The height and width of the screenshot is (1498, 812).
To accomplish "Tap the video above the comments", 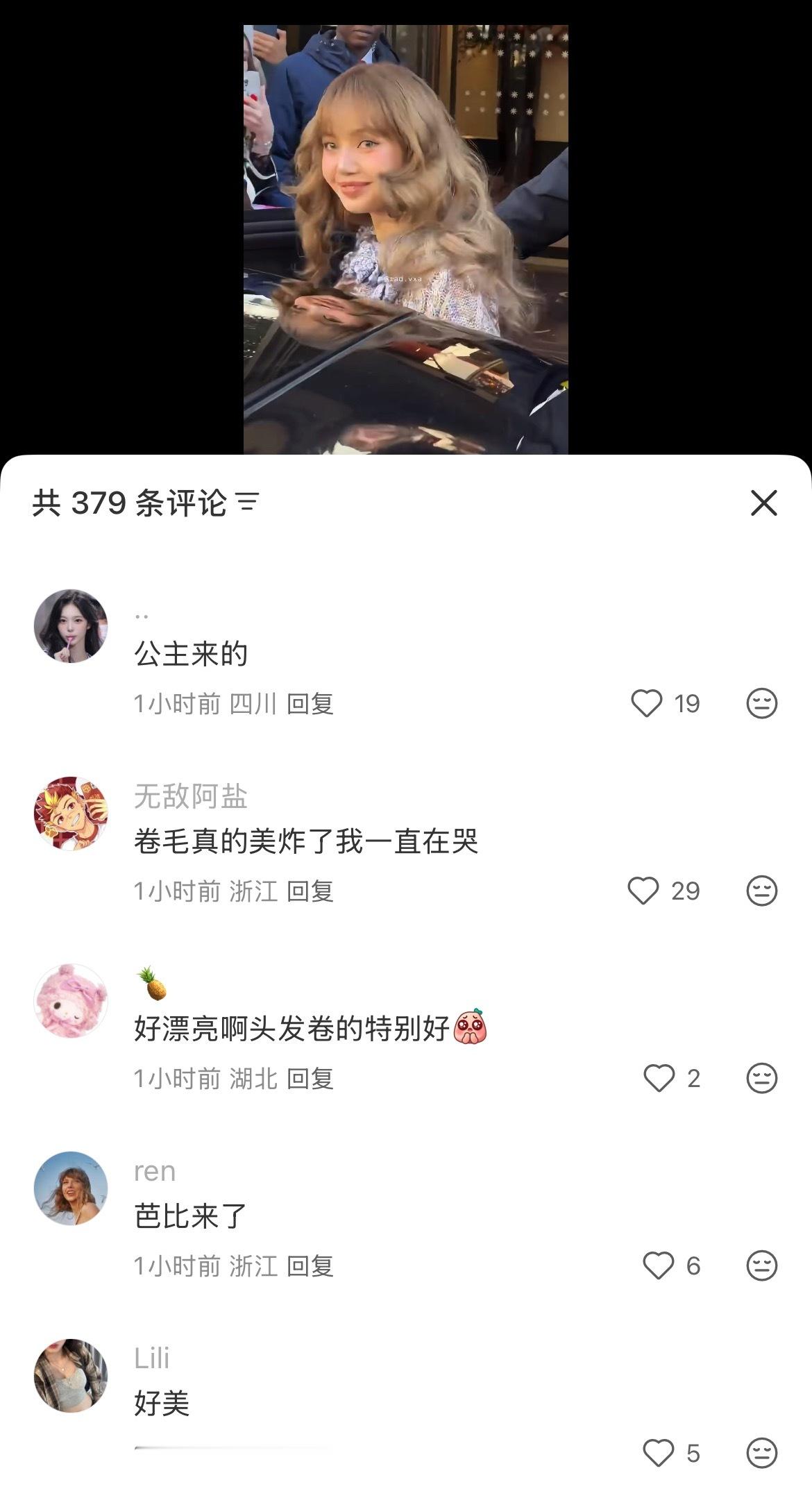I will pos(405,239).
